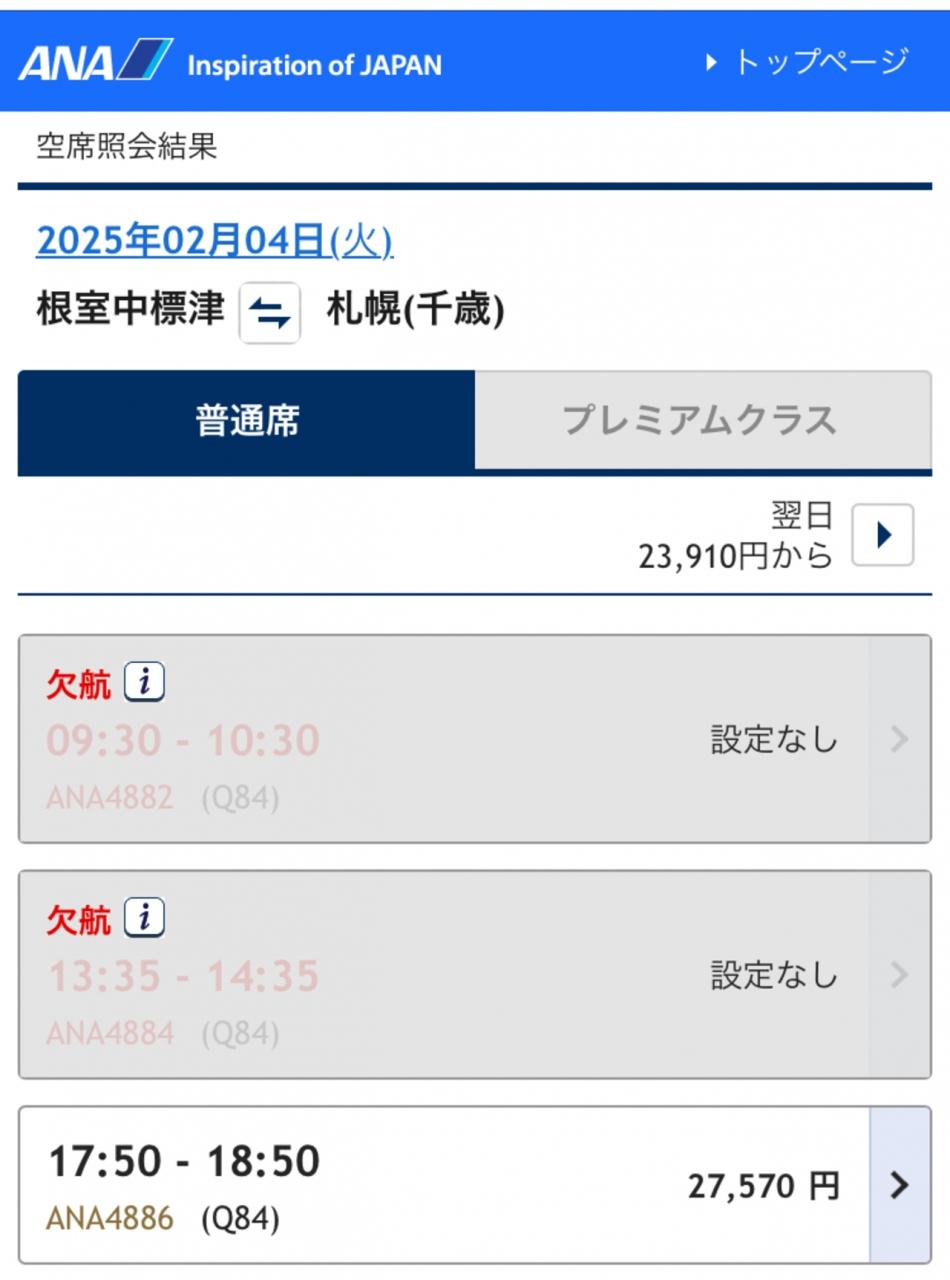Image resolution: width=950 pixels, height=1280 pixels.
Task: Go to トップページ link
Action: (807, 63)
